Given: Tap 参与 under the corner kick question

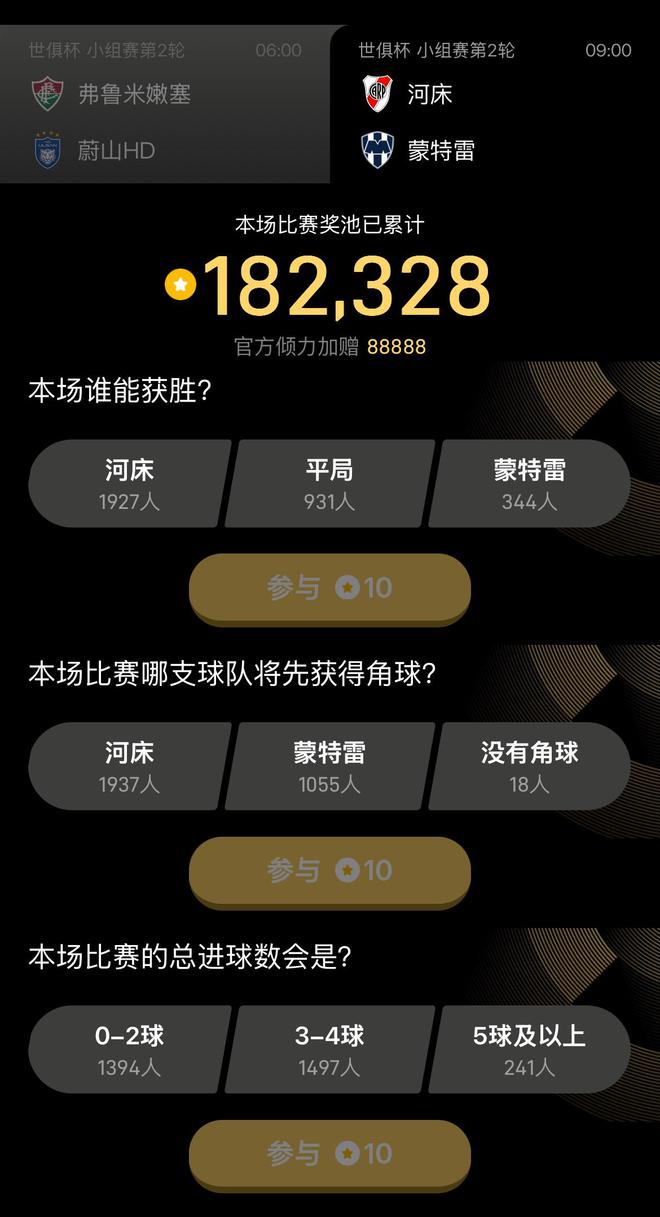Looking at the screenshot, I should 330,871.
